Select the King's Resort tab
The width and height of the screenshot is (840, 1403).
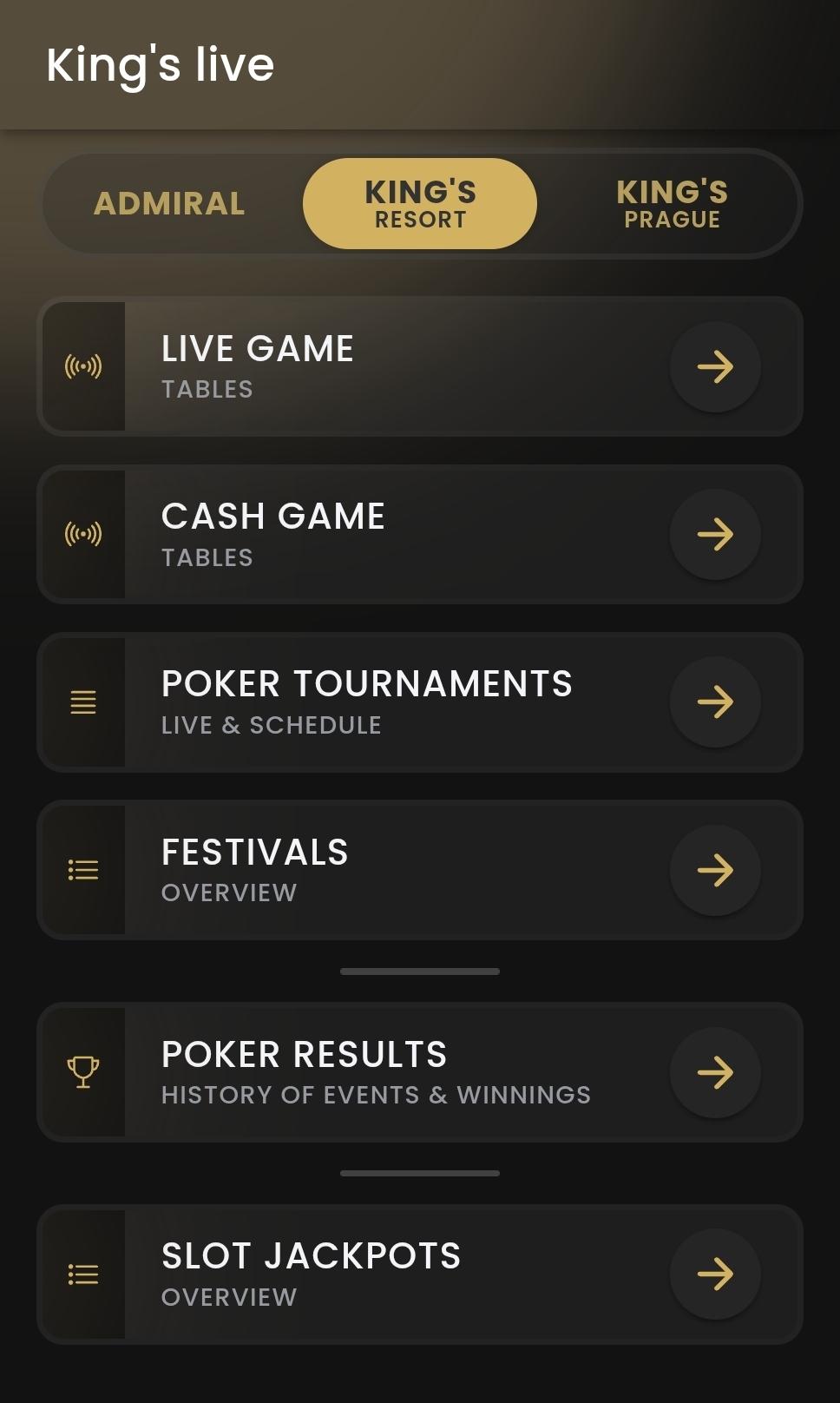point(420,204)
